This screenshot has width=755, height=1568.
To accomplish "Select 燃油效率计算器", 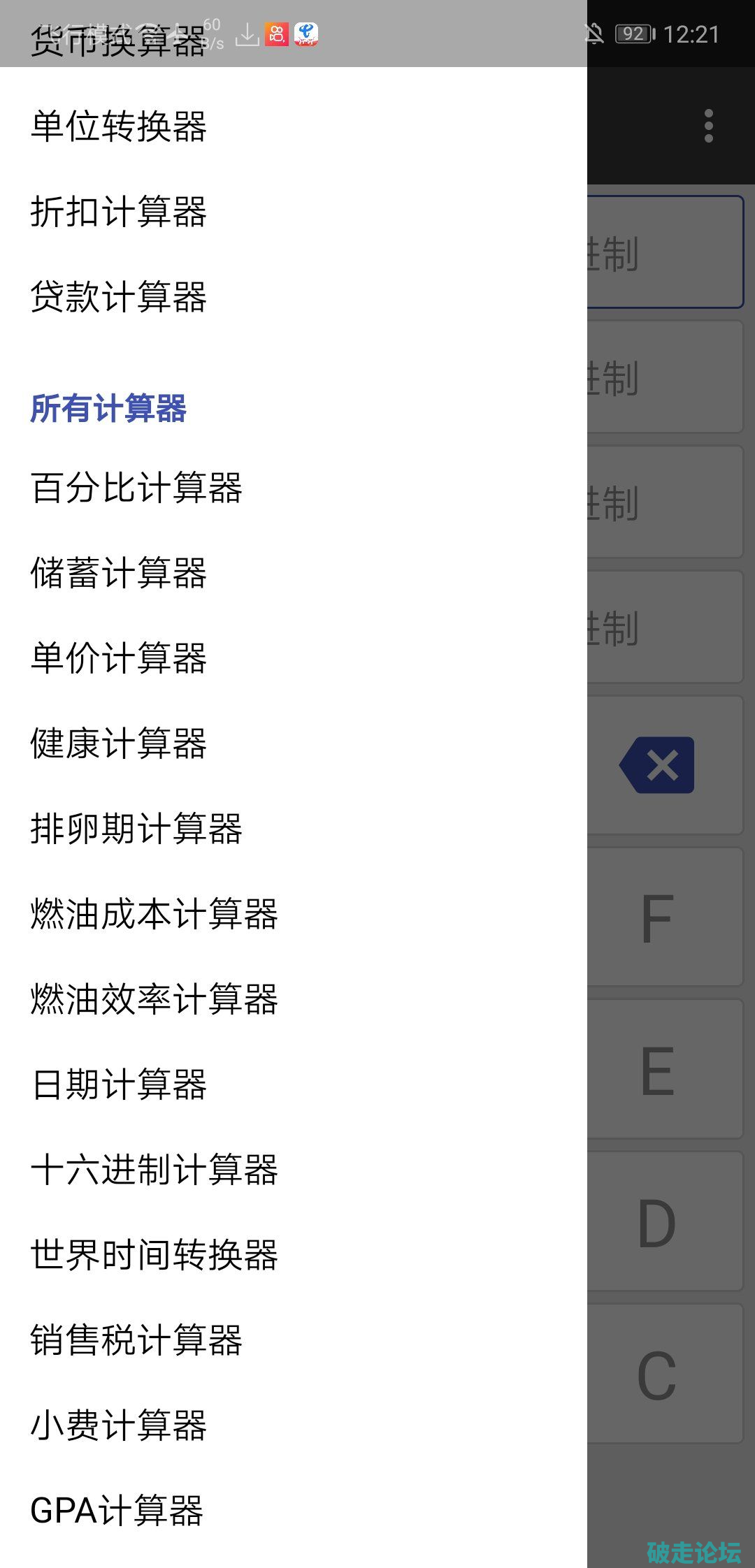I will pos(154,1000).
